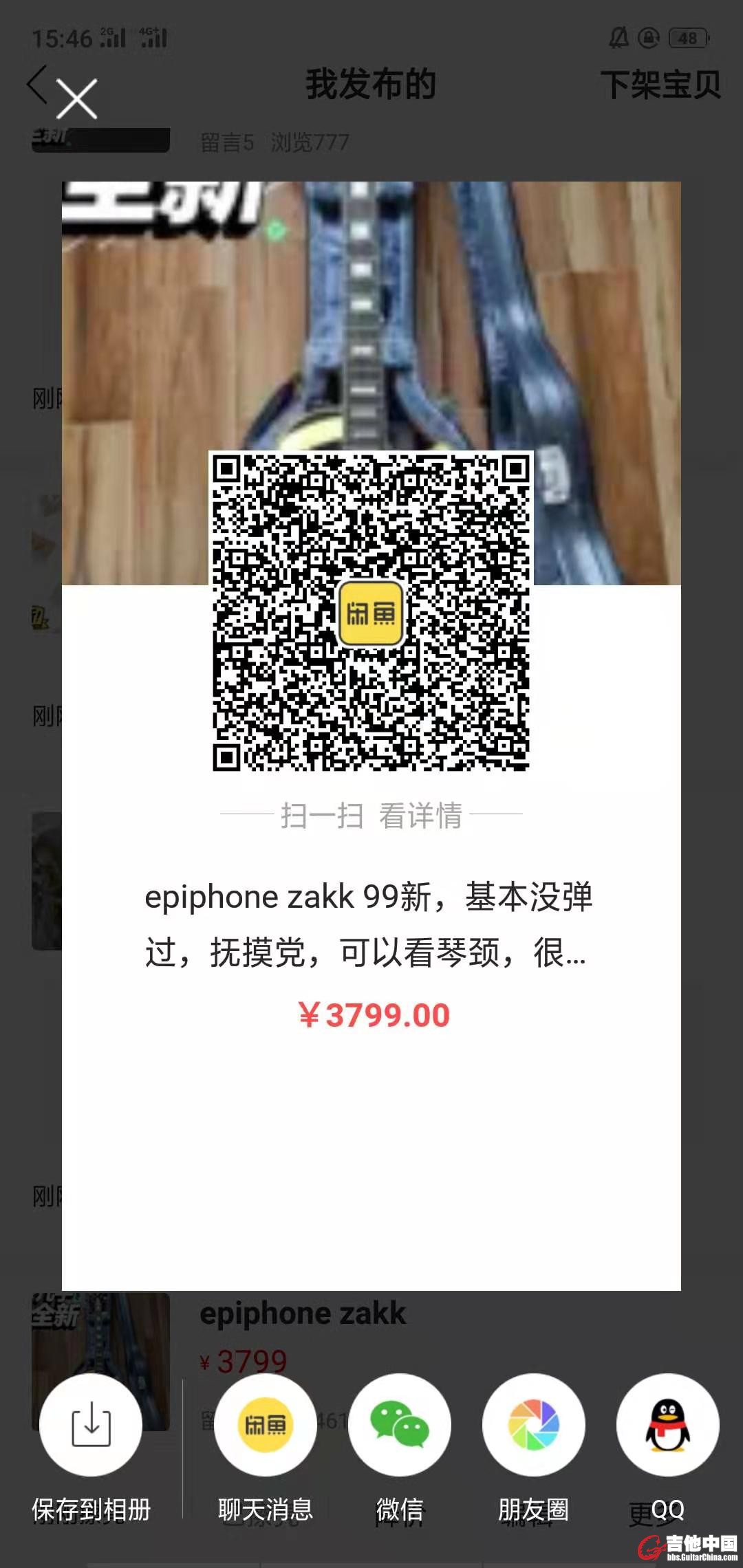Post the listing to 朋友圈
Screen dimensions: 743x1568
point(534,1425)
